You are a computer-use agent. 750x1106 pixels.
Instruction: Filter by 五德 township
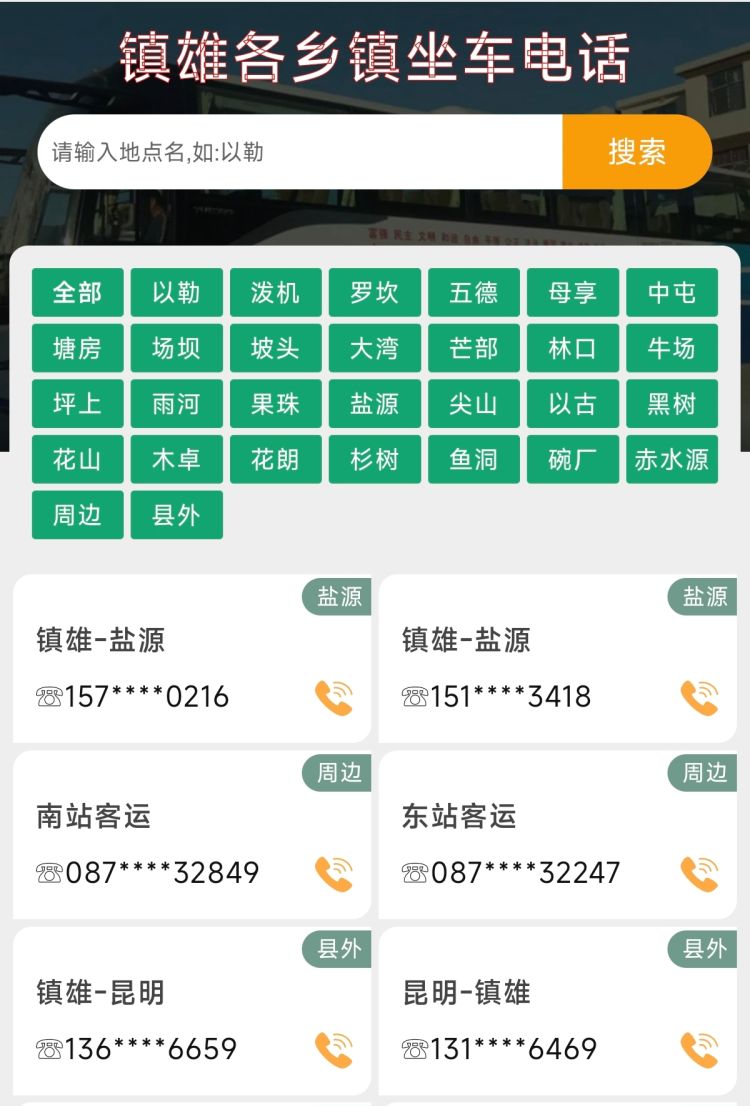click(474, 292)
